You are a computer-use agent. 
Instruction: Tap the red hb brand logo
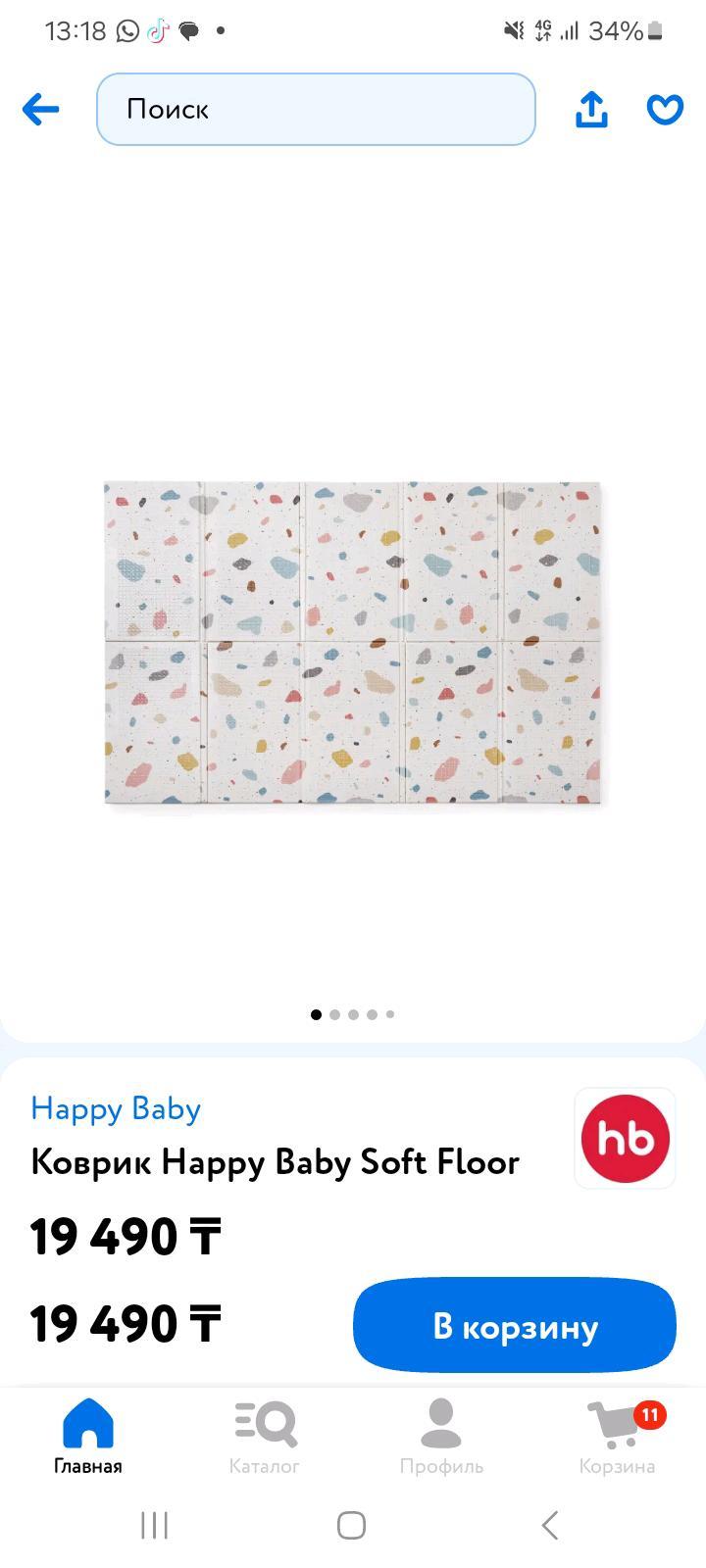(625, 1138)
